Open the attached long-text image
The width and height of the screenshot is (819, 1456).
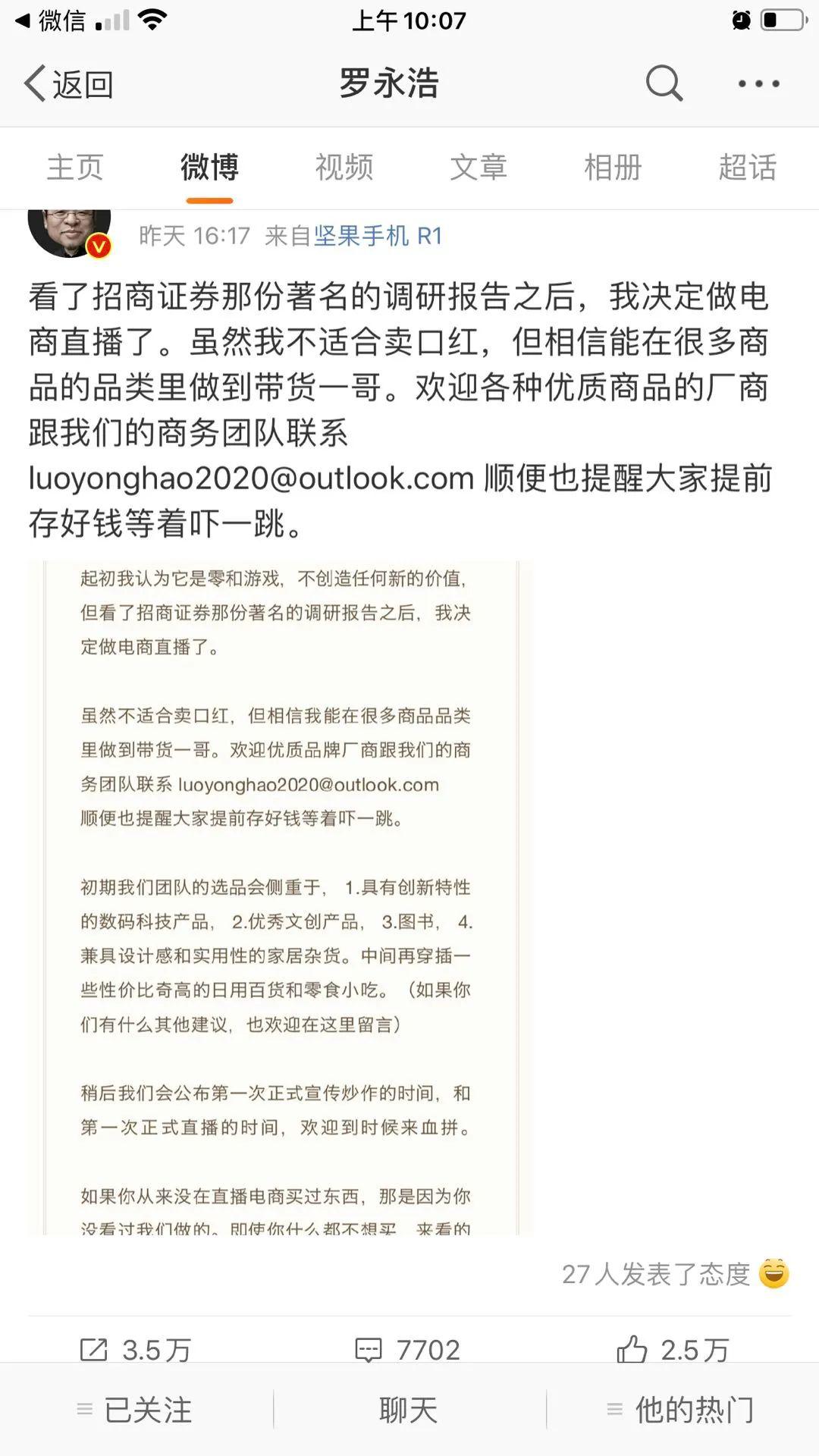pos(281,899)
